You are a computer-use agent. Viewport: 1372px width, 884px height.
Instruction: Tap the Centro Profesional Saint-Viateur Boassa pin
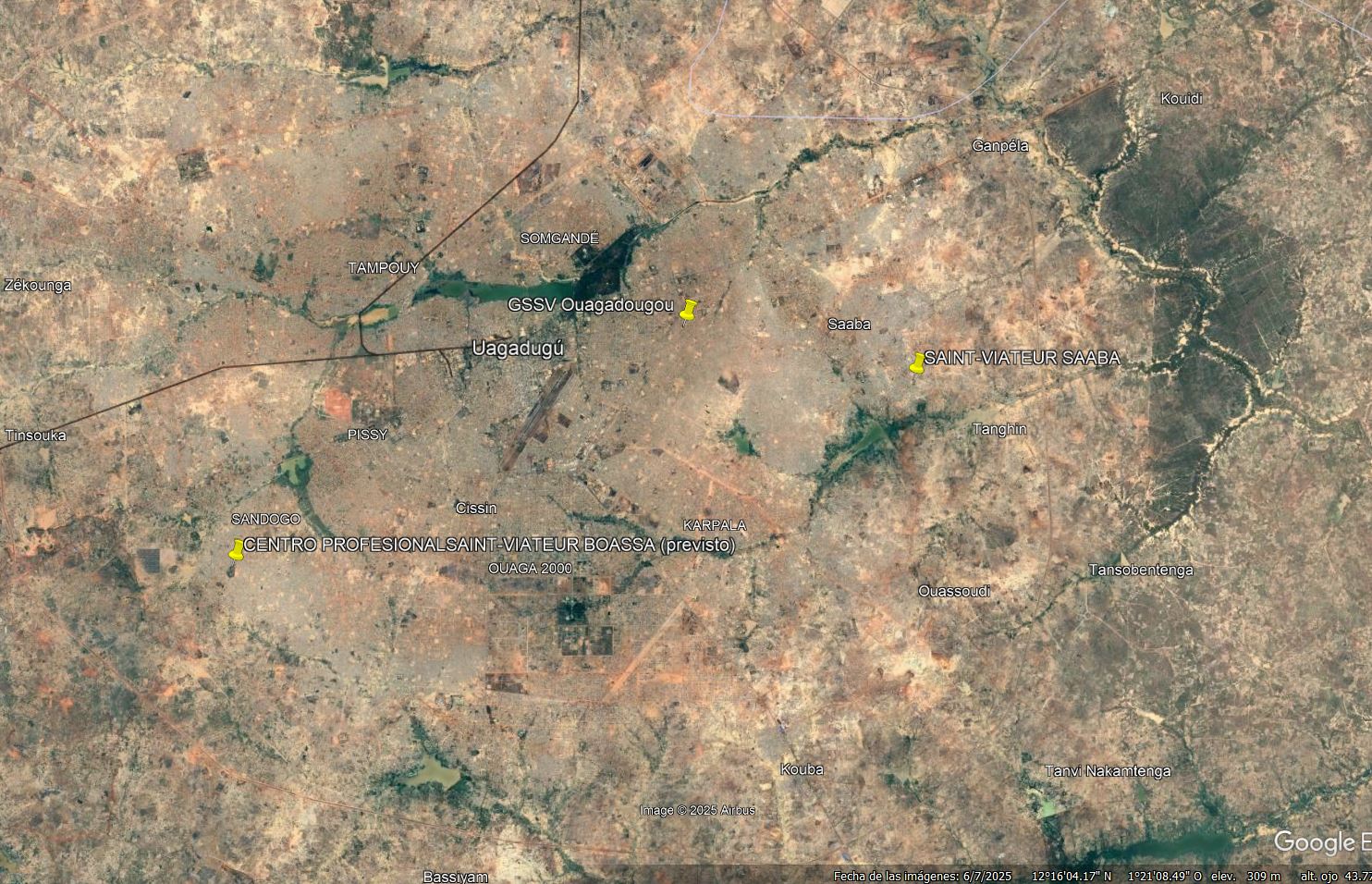click(x=237, y=550)
